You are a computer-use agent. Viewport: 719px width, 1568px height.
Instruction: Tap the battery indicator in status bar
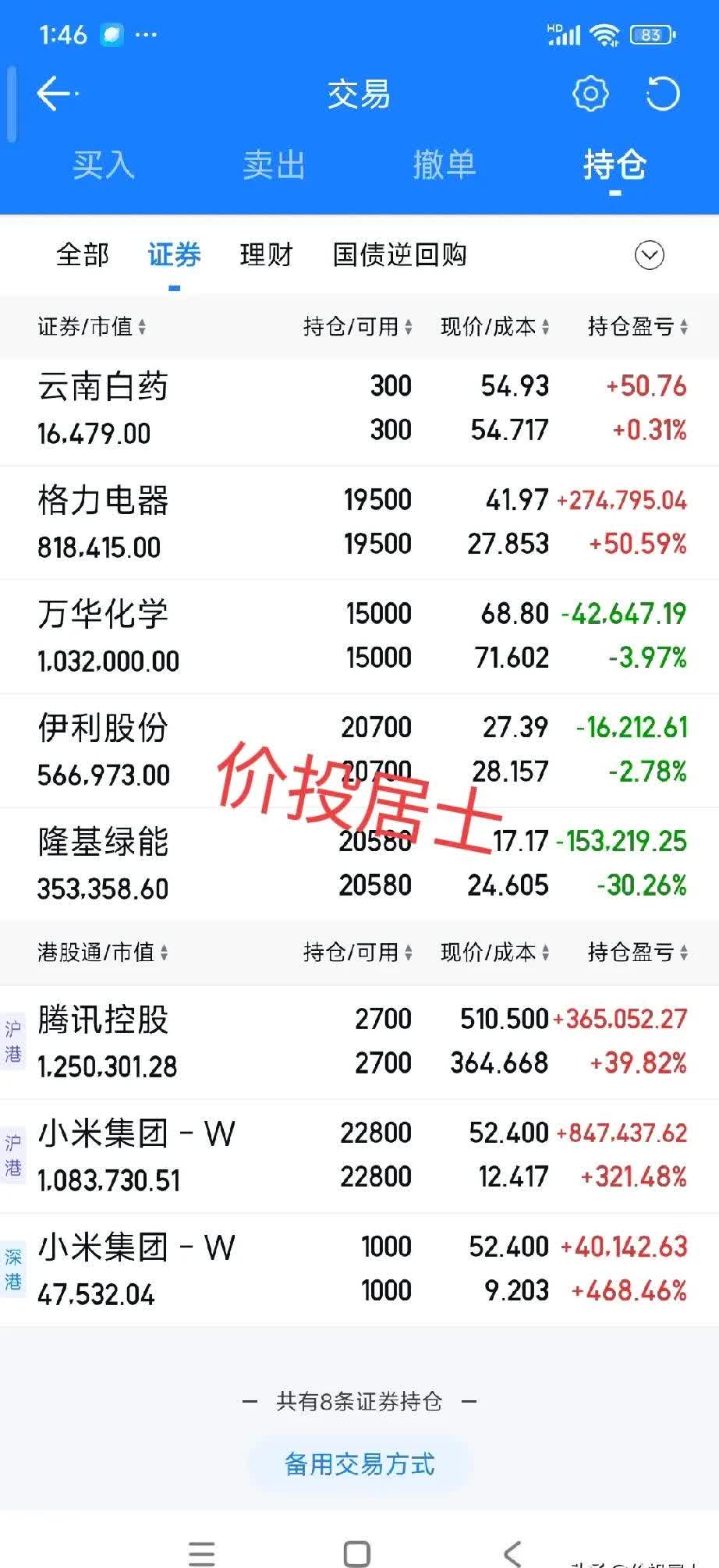(652, 35)
